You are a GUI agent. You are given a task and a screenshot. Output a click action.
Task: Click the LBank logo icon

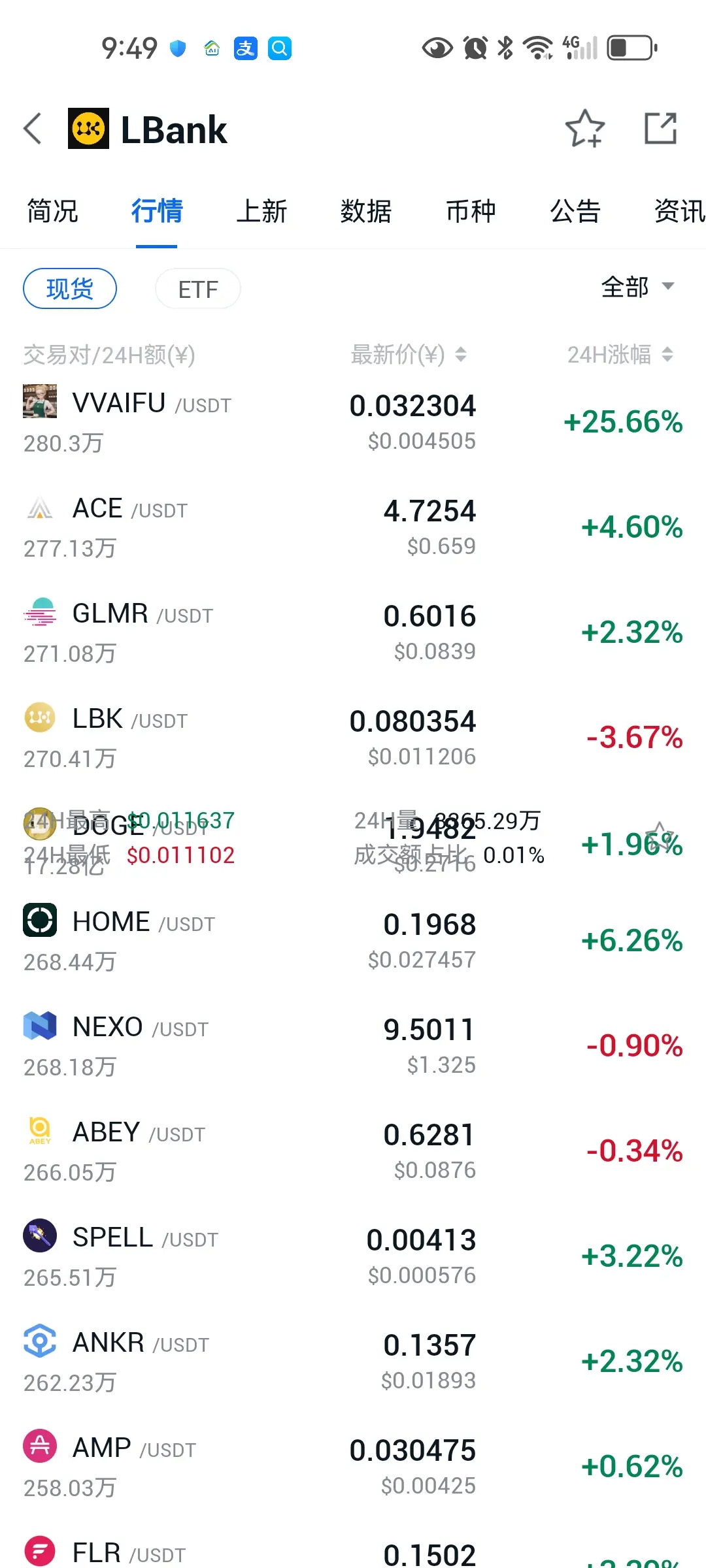[x=90, y=129]
